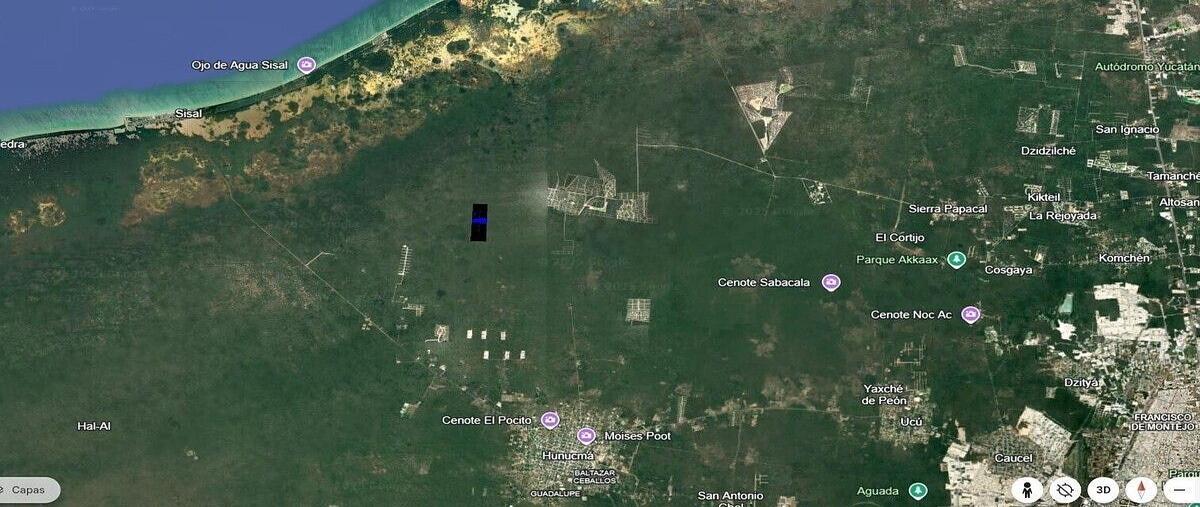The image size is (1200, 507).
Task: Open the Ojo de Agua Sisal marker
Action: pos(306,65)
